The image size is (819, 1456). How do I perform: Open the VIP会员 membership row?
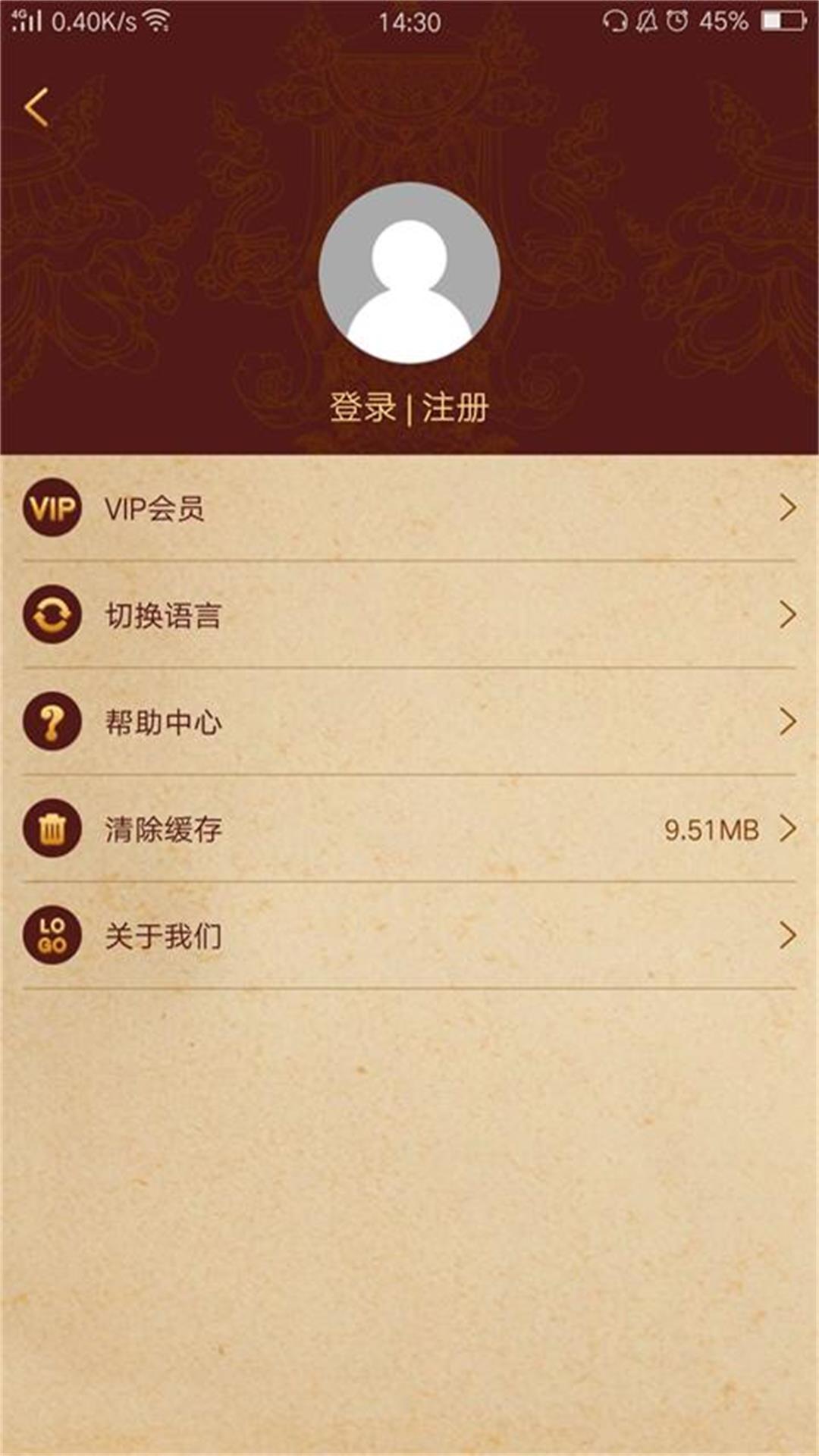point(409,508)
